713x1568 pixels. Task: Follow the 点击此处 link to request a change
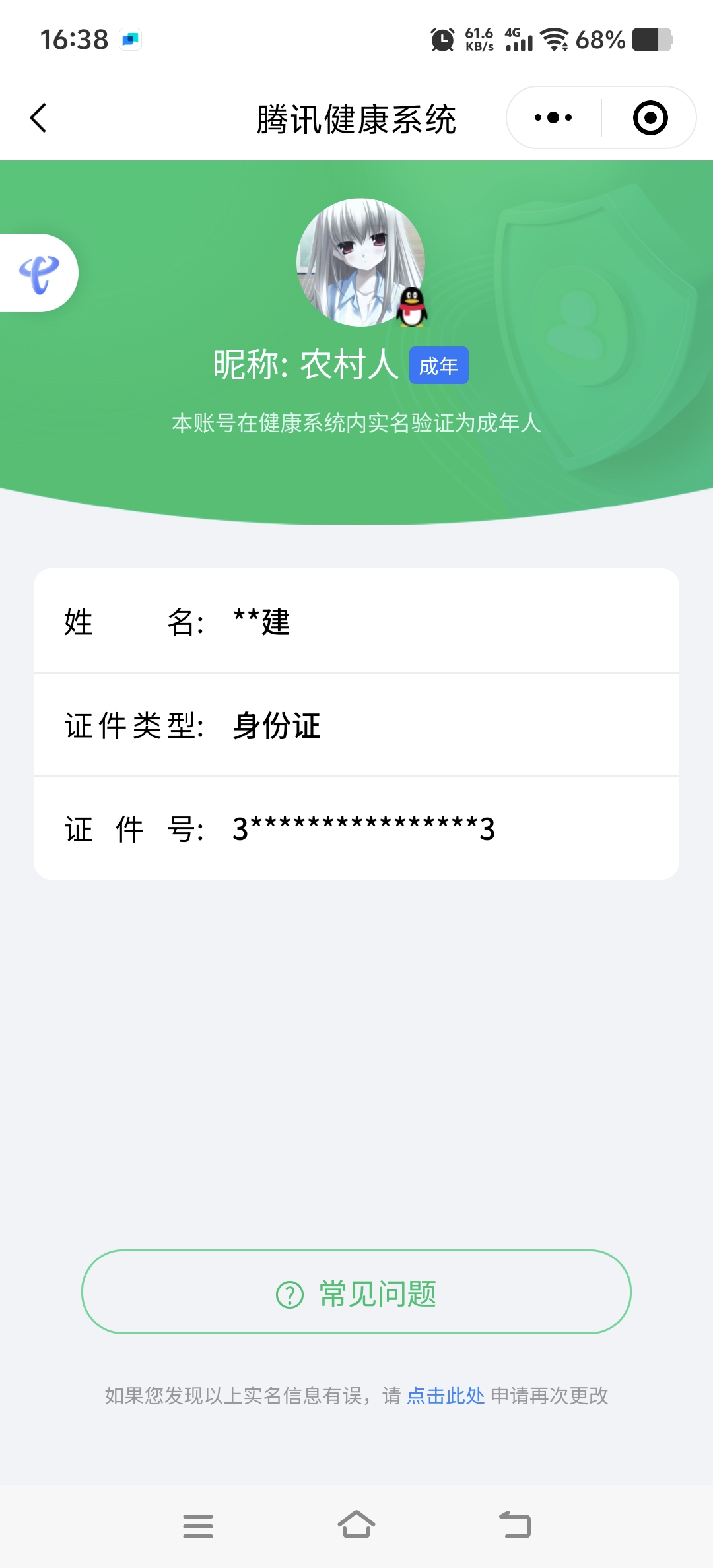446,1395
